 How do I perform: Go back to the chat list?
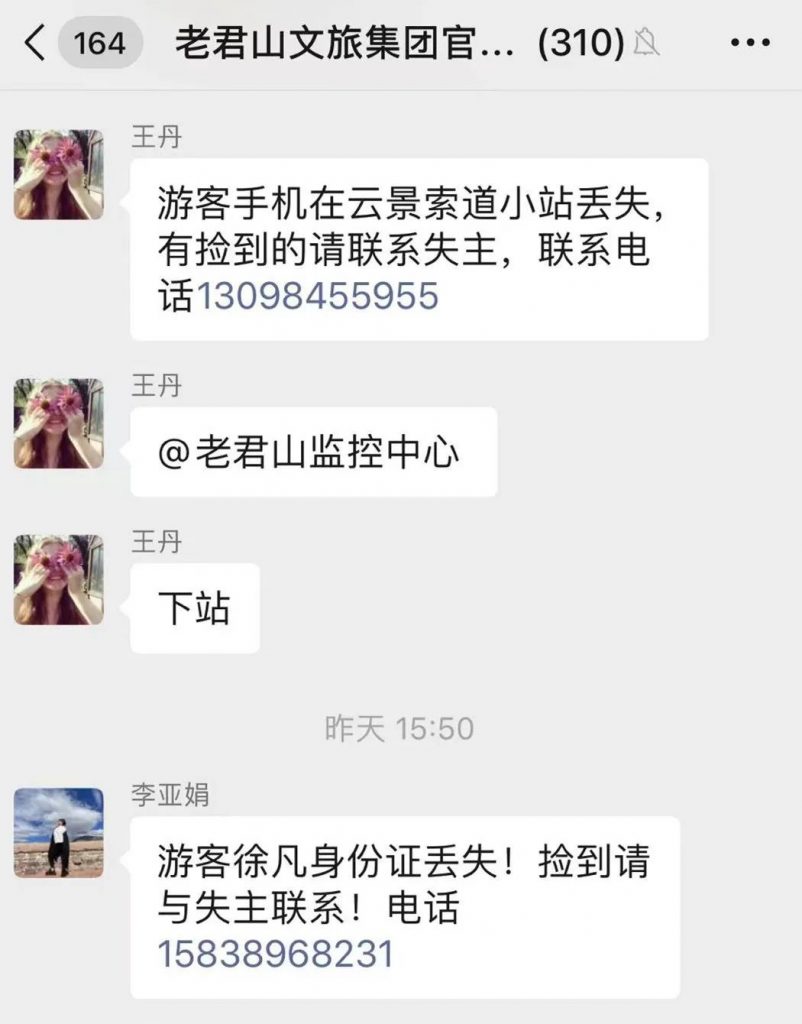[x=36, y=44]
